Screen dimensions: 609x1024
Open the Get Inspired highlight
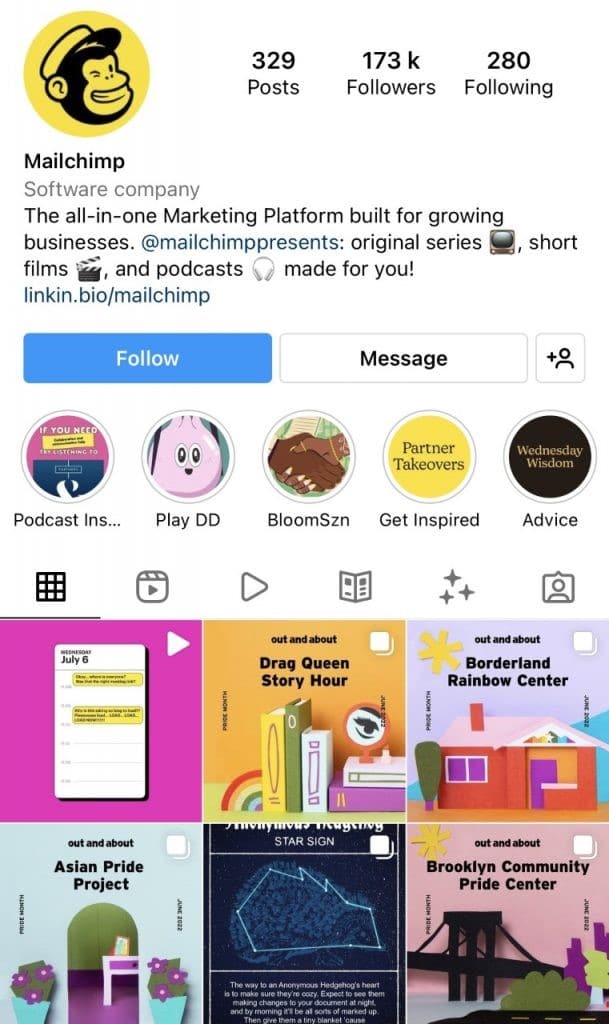click(429, 458)
